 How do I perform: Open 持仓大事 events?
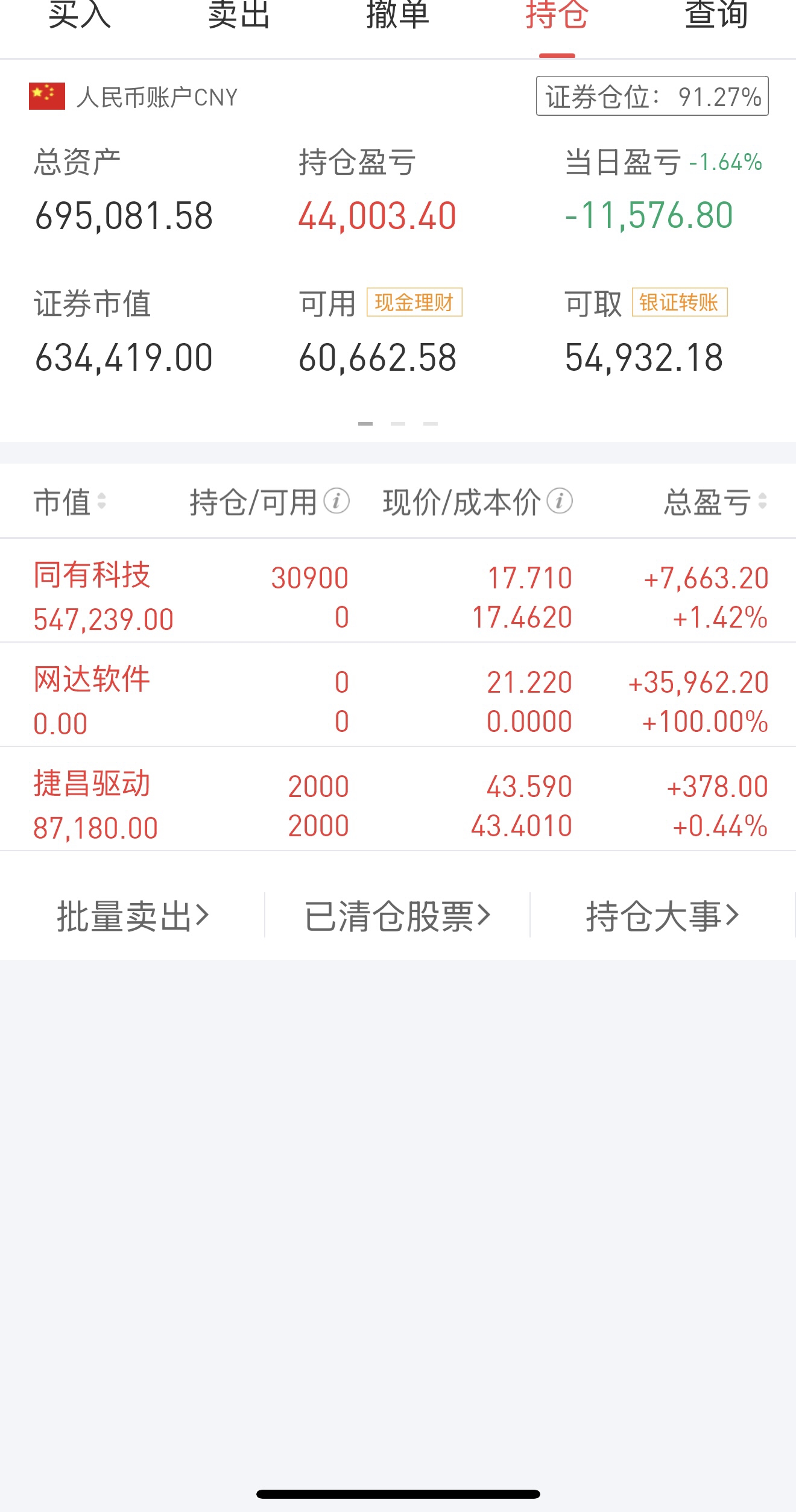point(663,916)
